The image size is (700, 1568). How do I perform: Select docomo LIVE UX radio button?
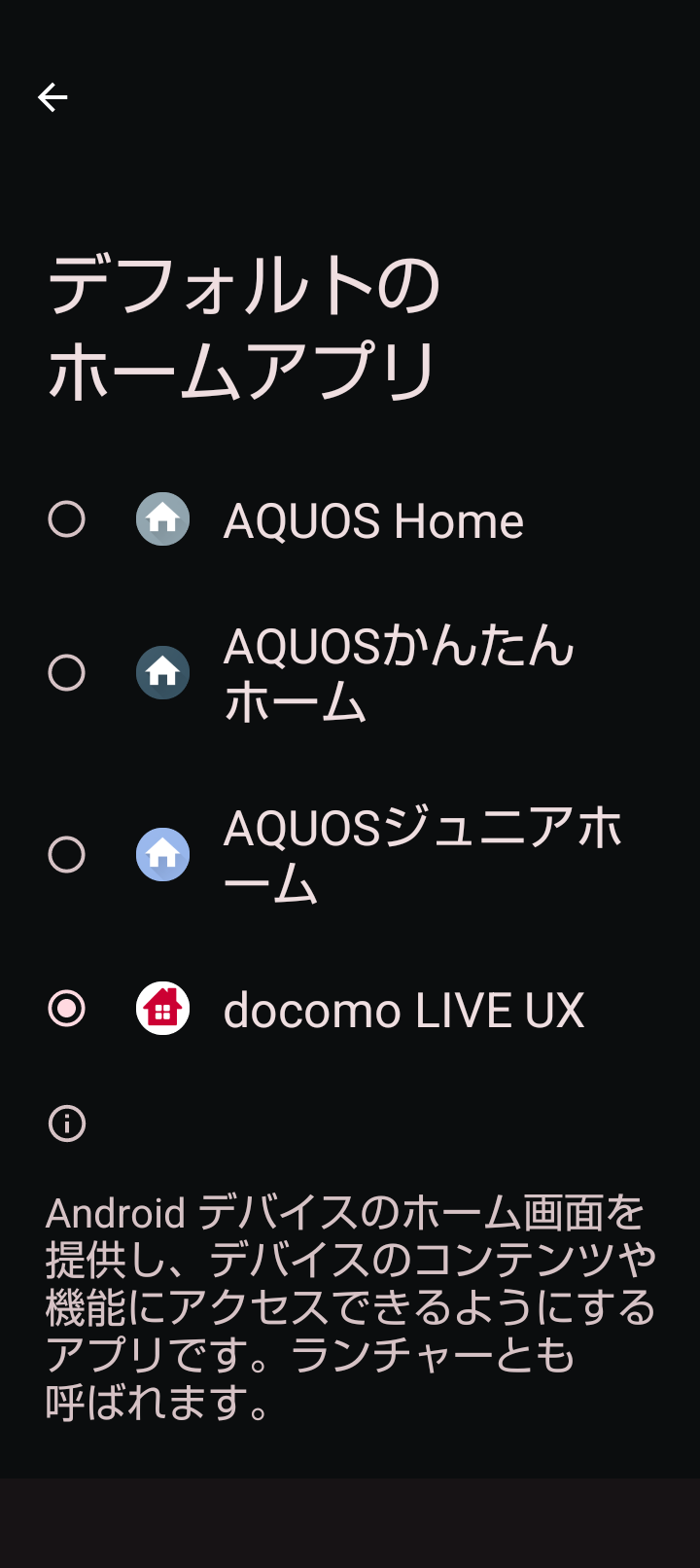pyautogui.click(x=67, y=1009)
